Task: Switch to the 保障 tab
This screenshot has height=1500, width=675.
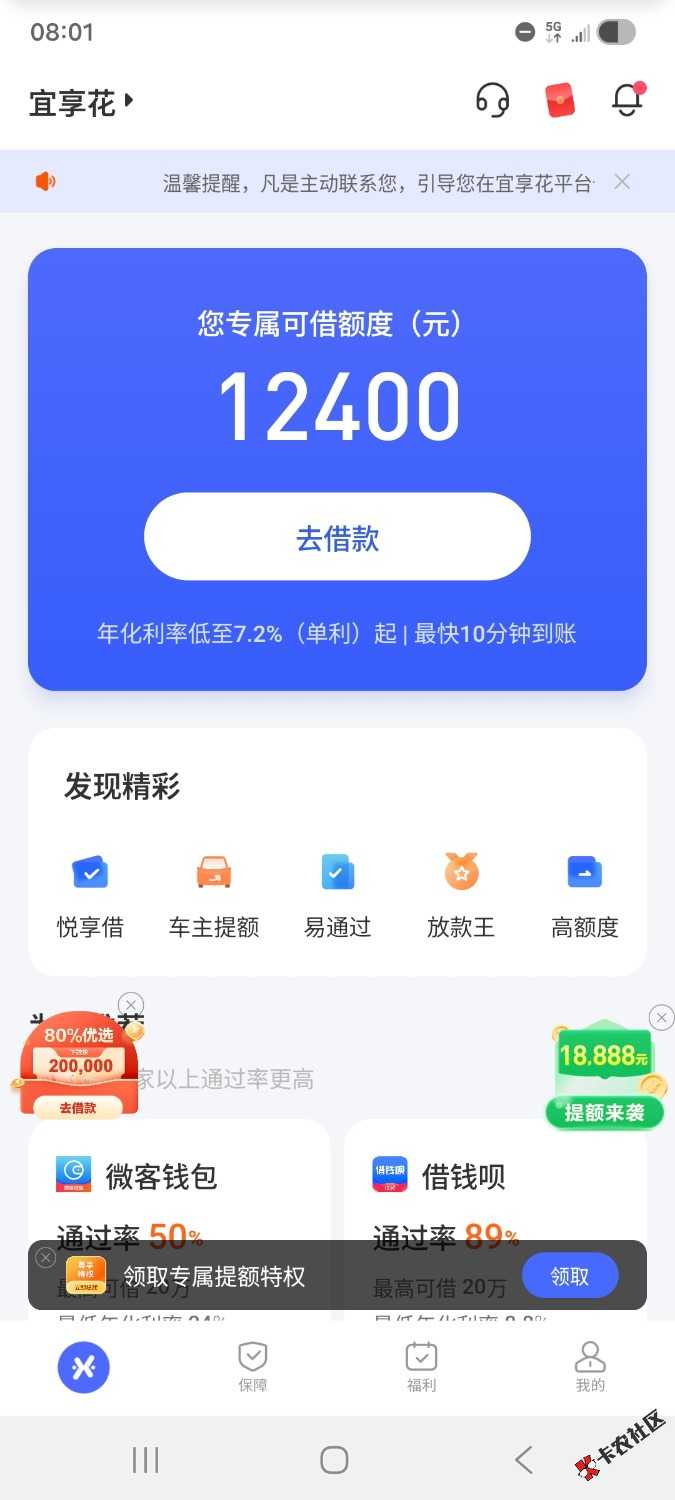Action: pyautogui.click(x=252, y=1366)
